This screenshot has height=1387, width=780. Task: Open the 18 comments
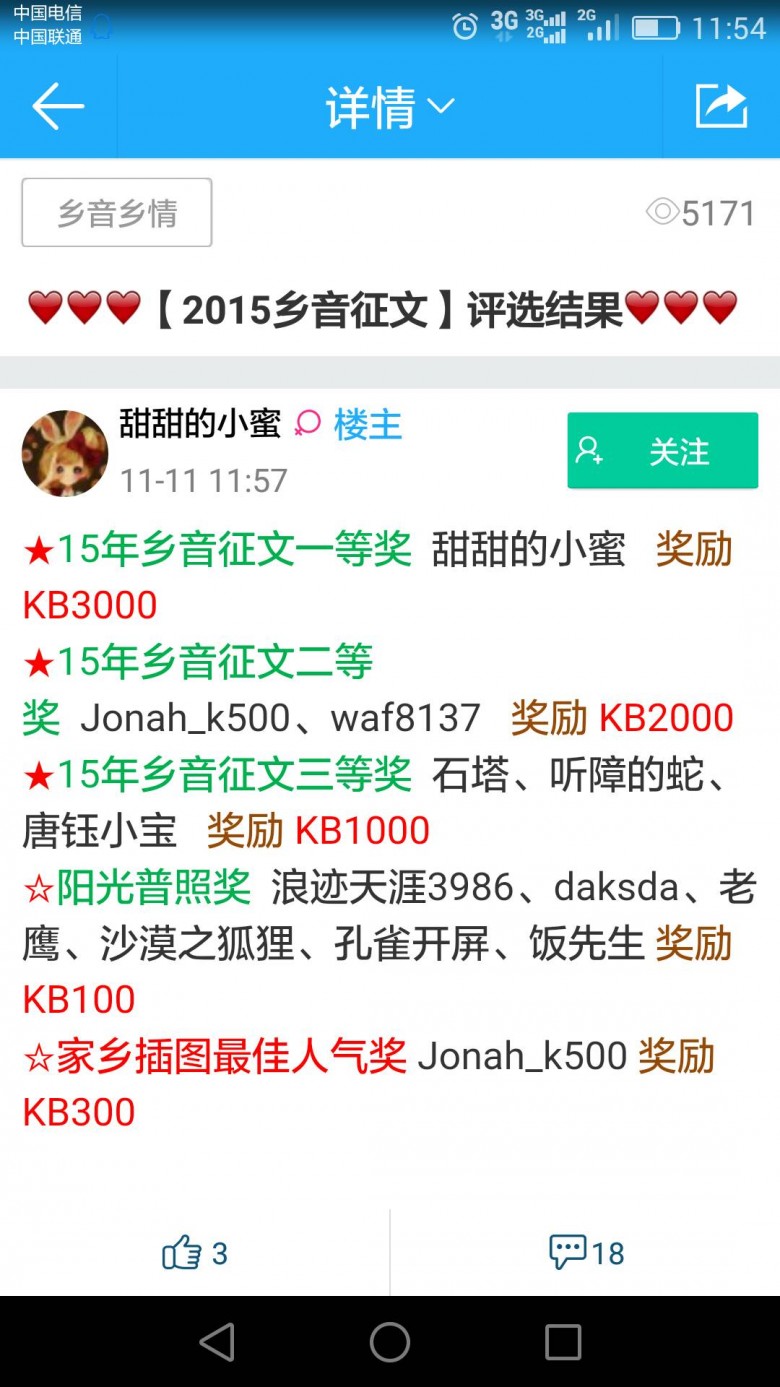click(x=586, y=1253)
